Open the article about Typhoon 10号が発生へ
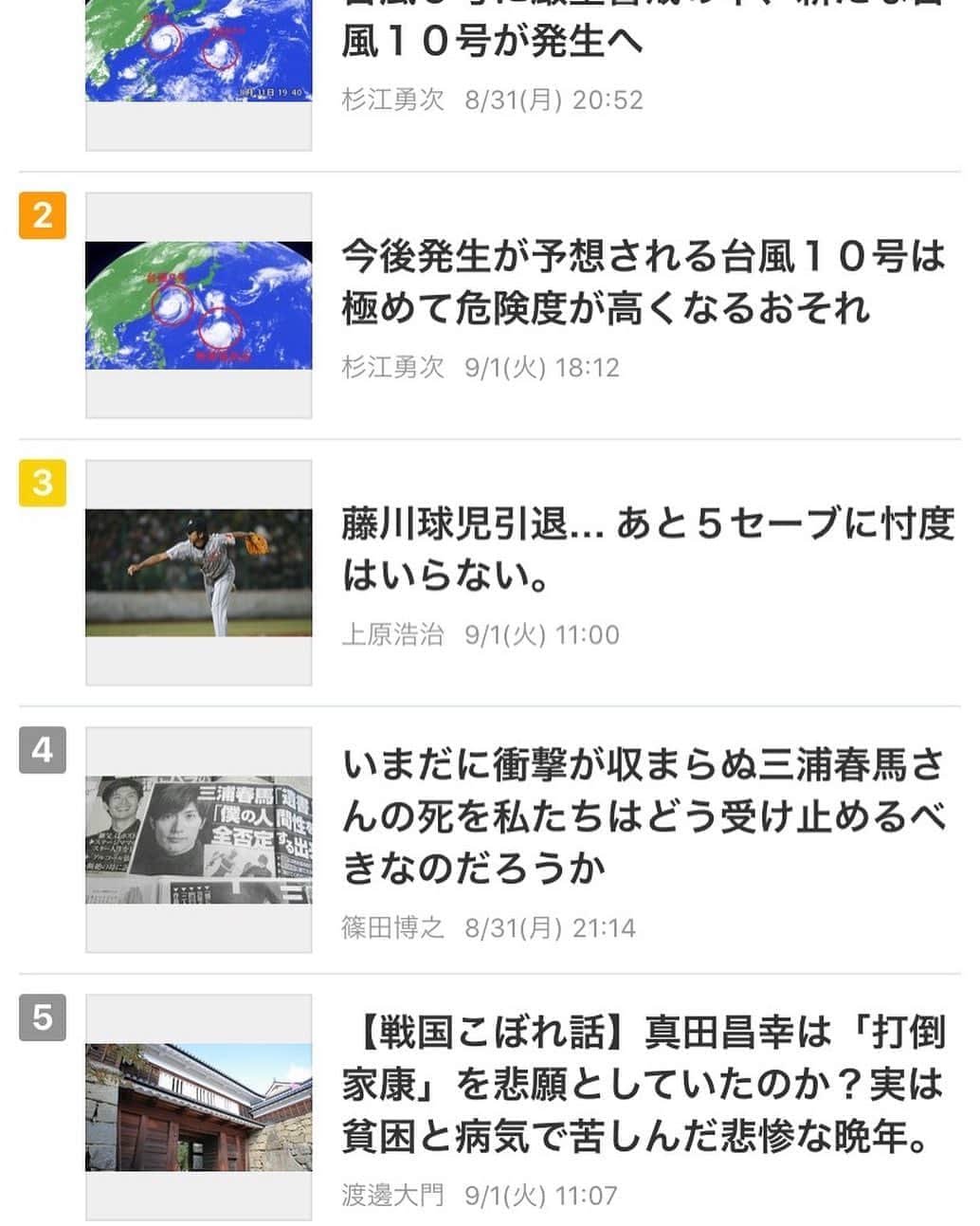 tap(493, 43)
